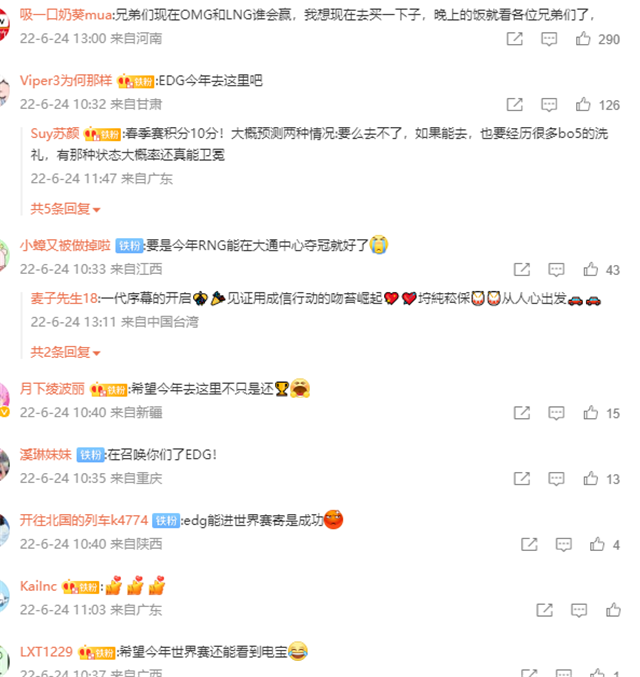Expand 共2条回复 replies

(66, 352)
